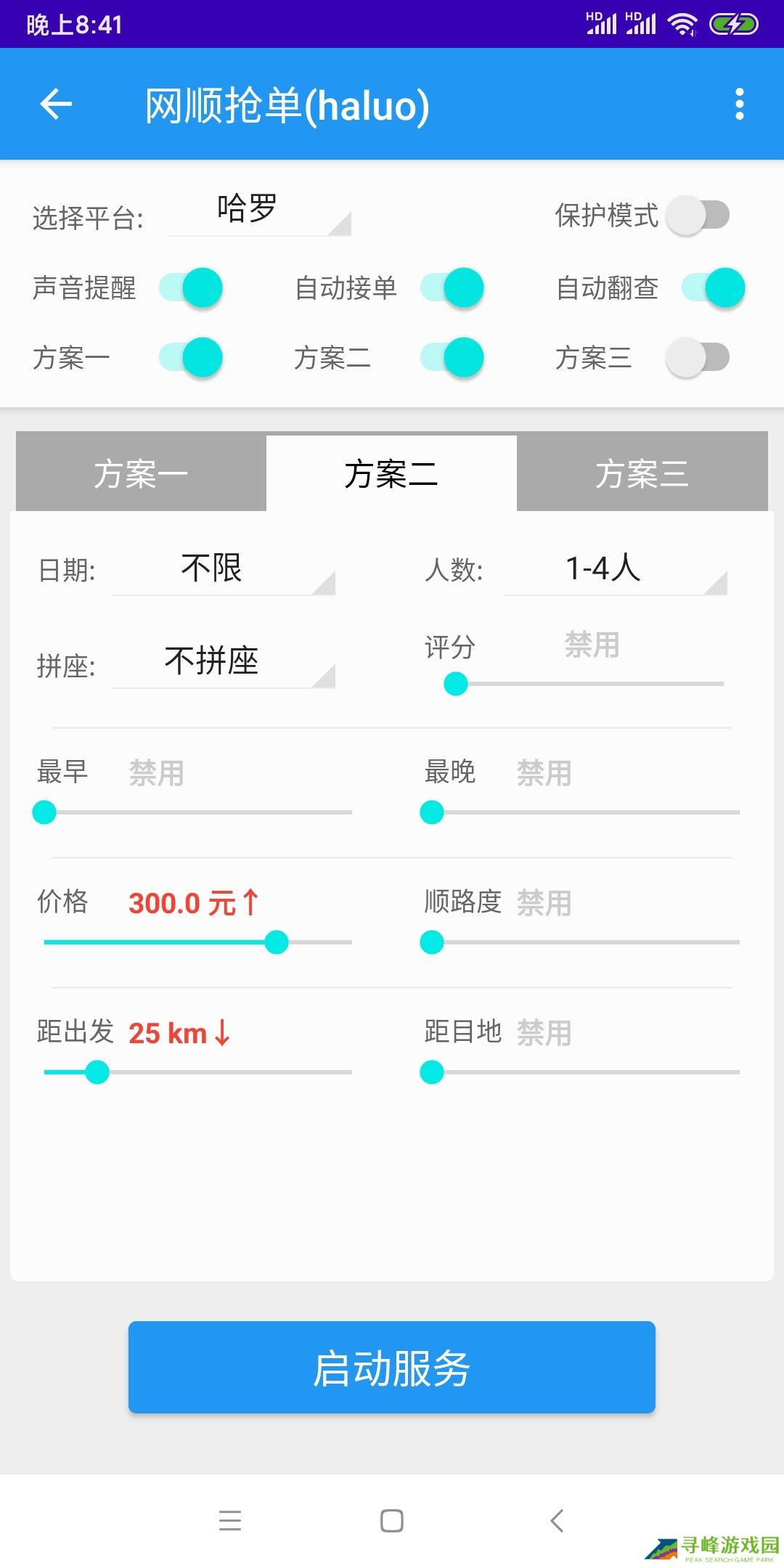This screenshot has width=784, height=1568.
Task: Open the 人数 dropdown showing 1-4人
Action: [x=613, y=570]
